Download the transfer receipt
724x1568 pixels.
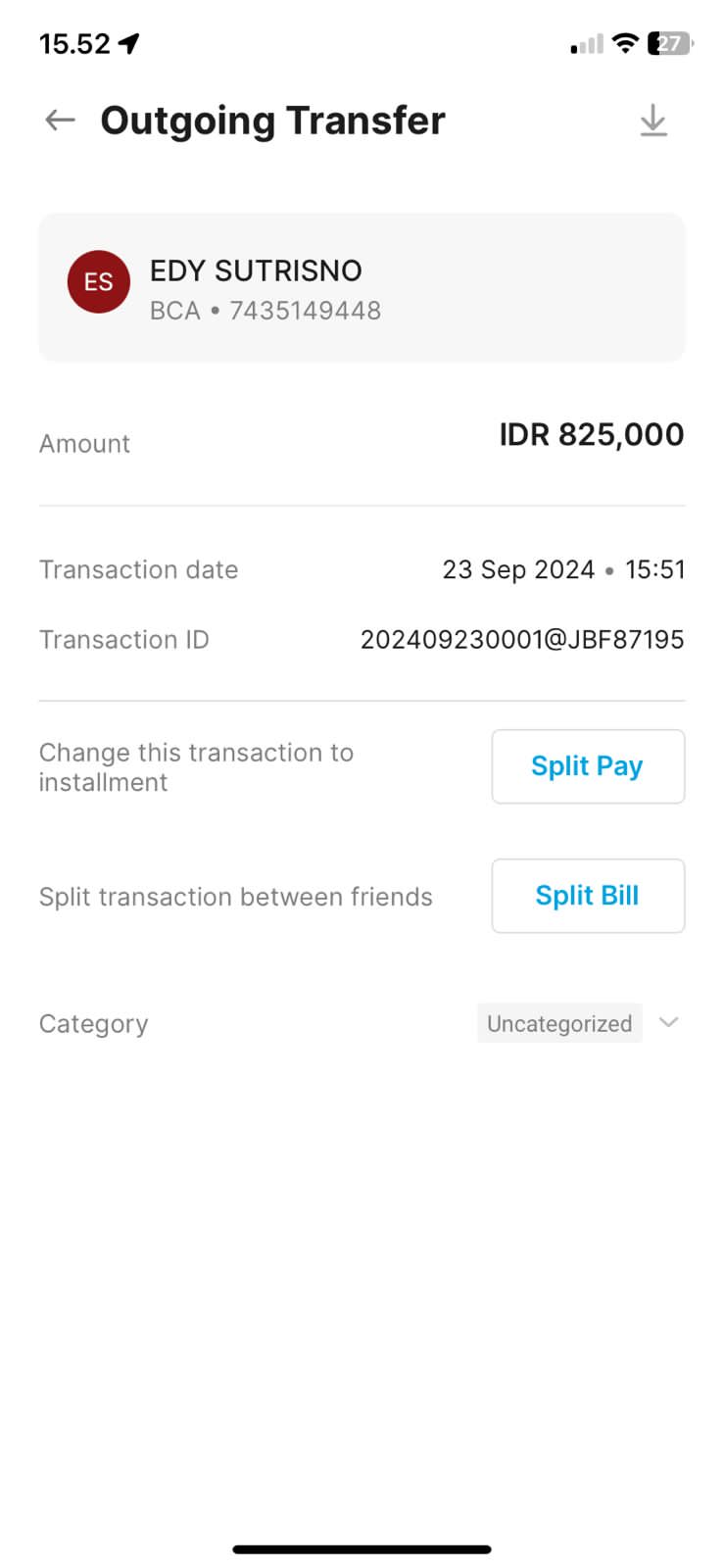tap(652, 122)
